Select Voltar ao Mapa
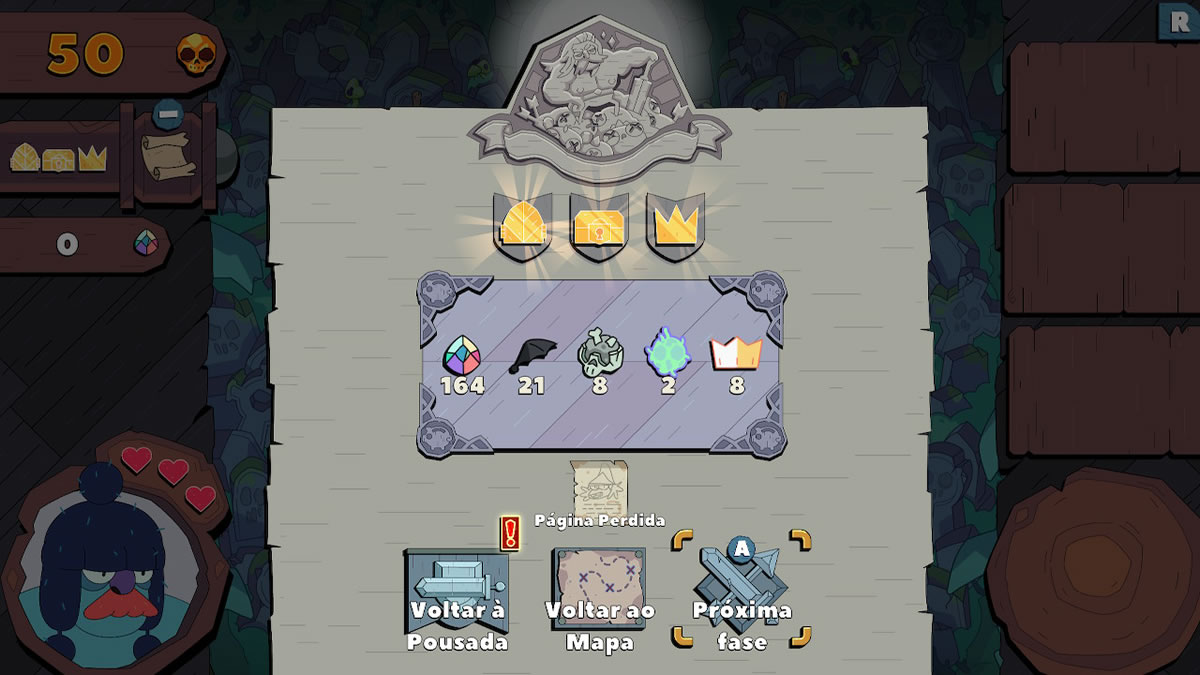 (x=599, y=602)
